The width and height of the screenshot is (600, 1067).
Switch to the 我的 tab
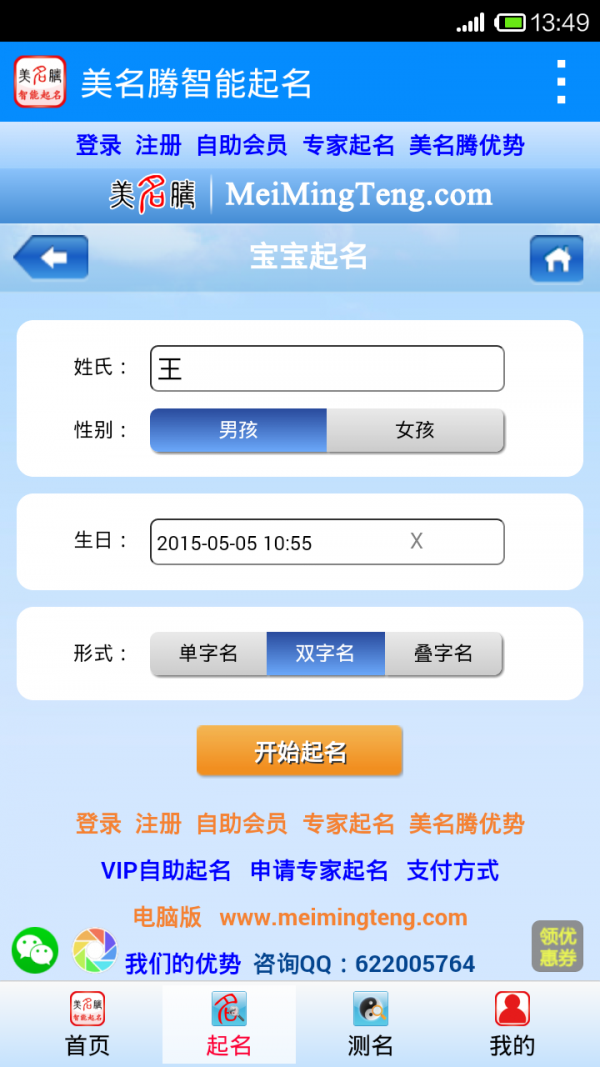[x=512, y=1025]
